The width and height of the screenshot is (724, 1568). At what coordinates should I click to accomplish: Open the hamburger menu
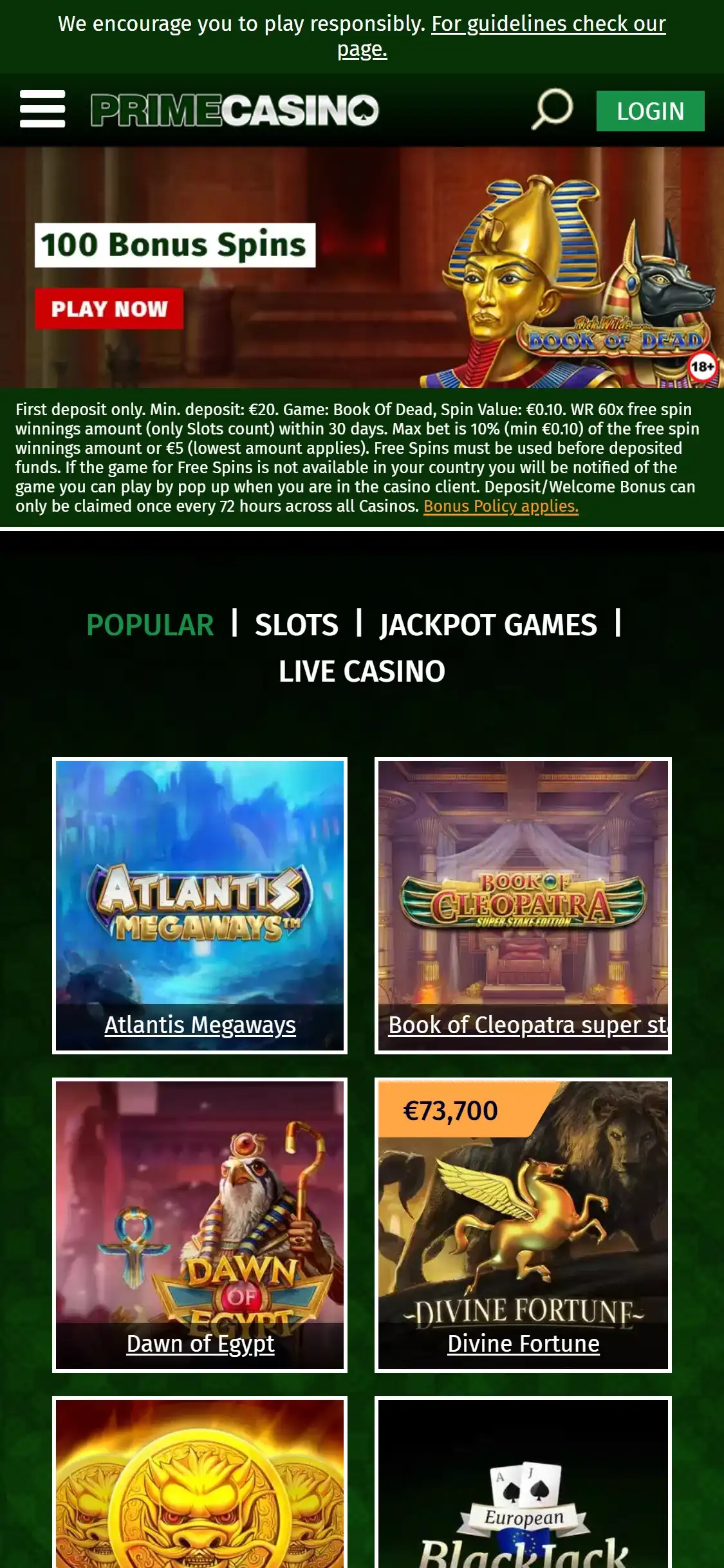[x=42, y=109]
